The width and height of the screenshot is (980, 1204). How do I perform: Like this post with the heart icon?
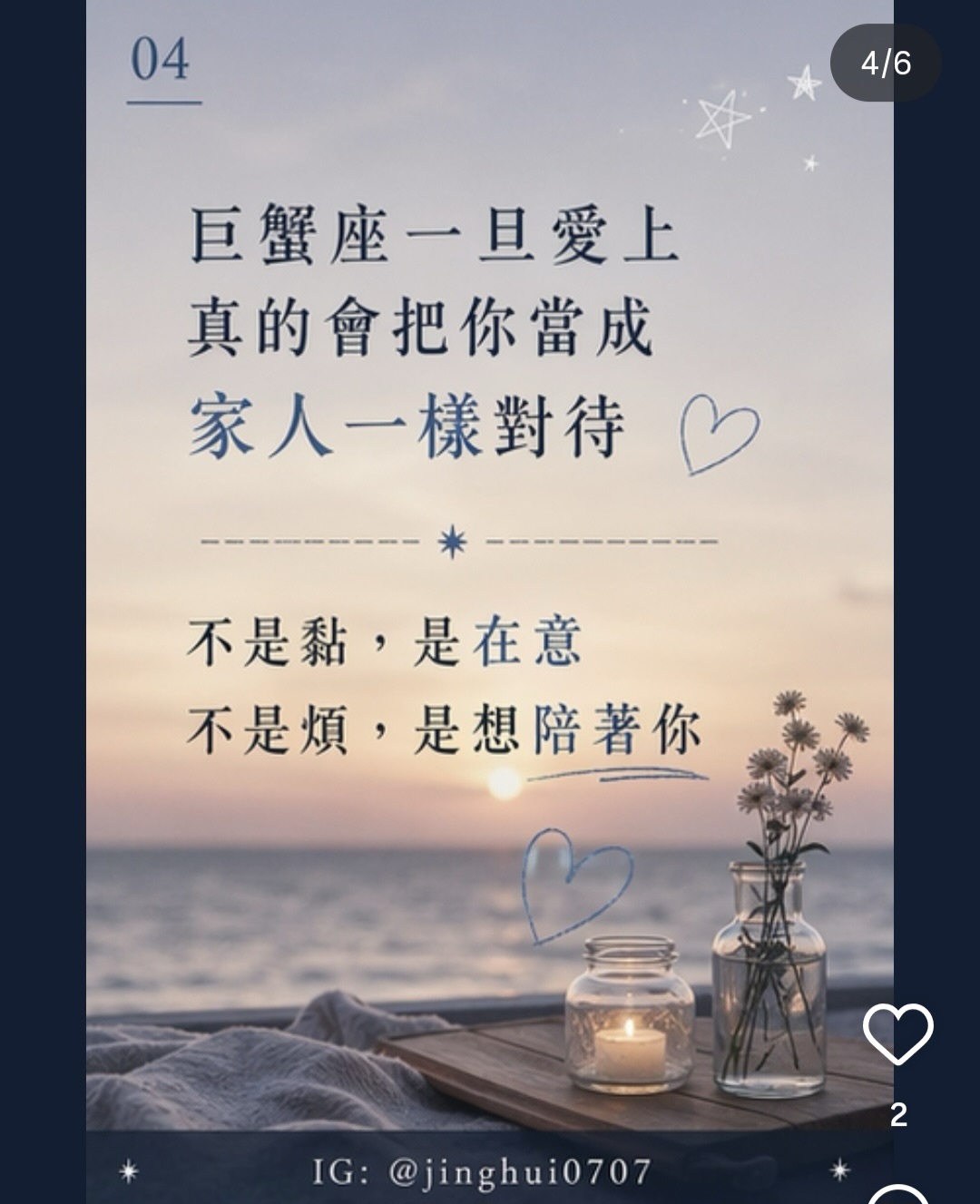[x=897, y=1034]
